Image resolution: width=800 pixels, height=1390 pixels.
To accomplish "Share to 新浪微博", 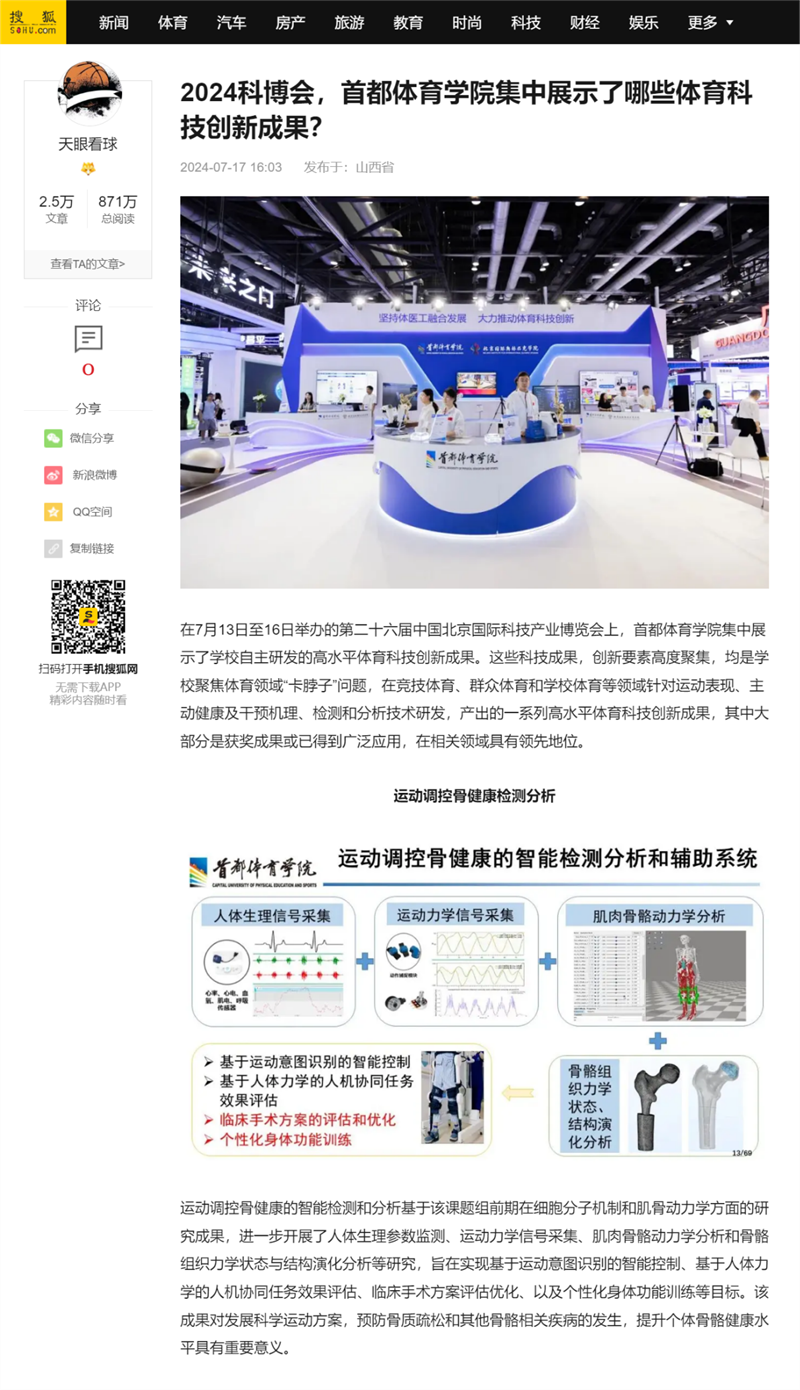I will pos(80,475).
